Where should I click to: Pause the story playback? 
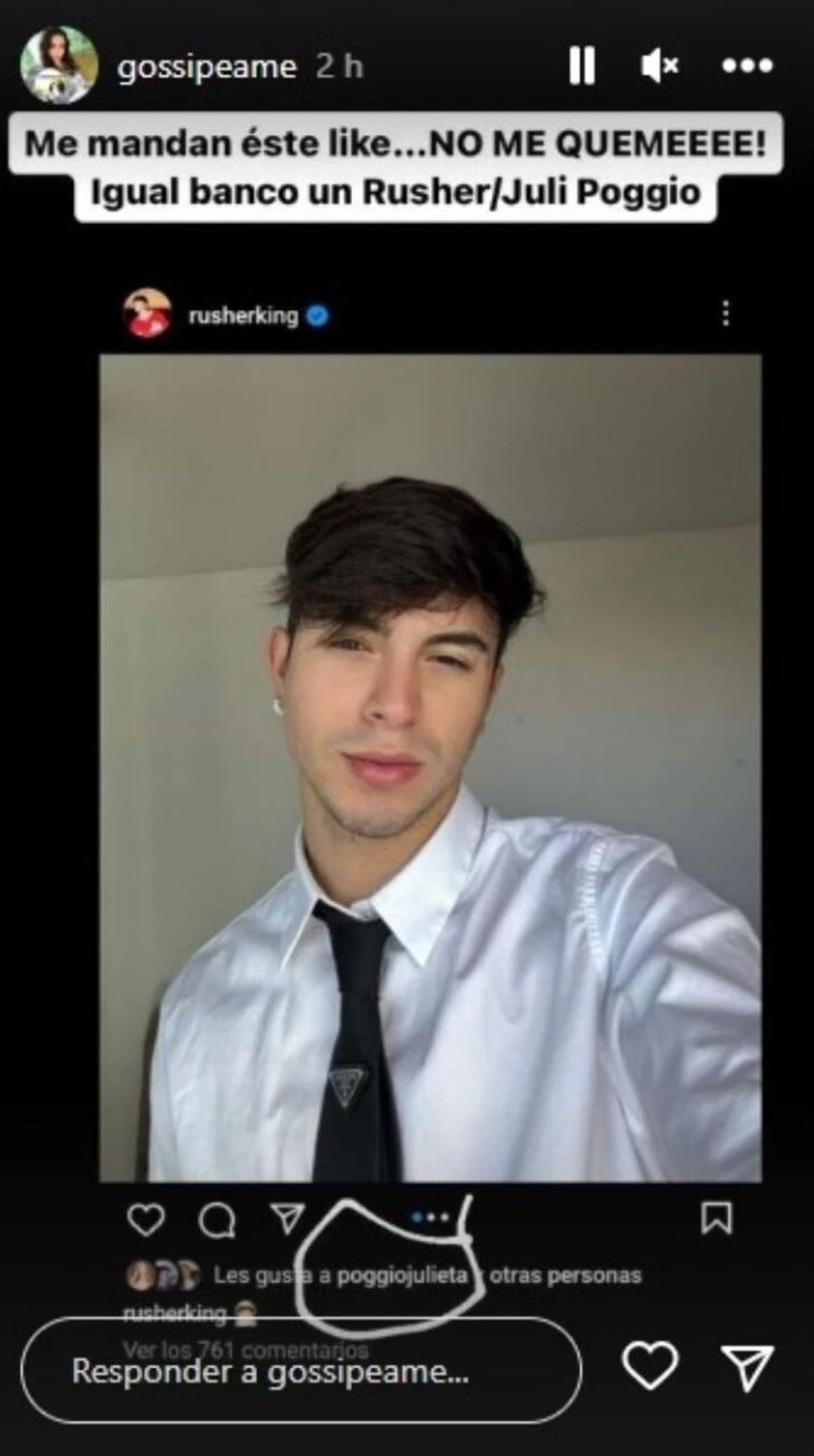pos(581,66)
